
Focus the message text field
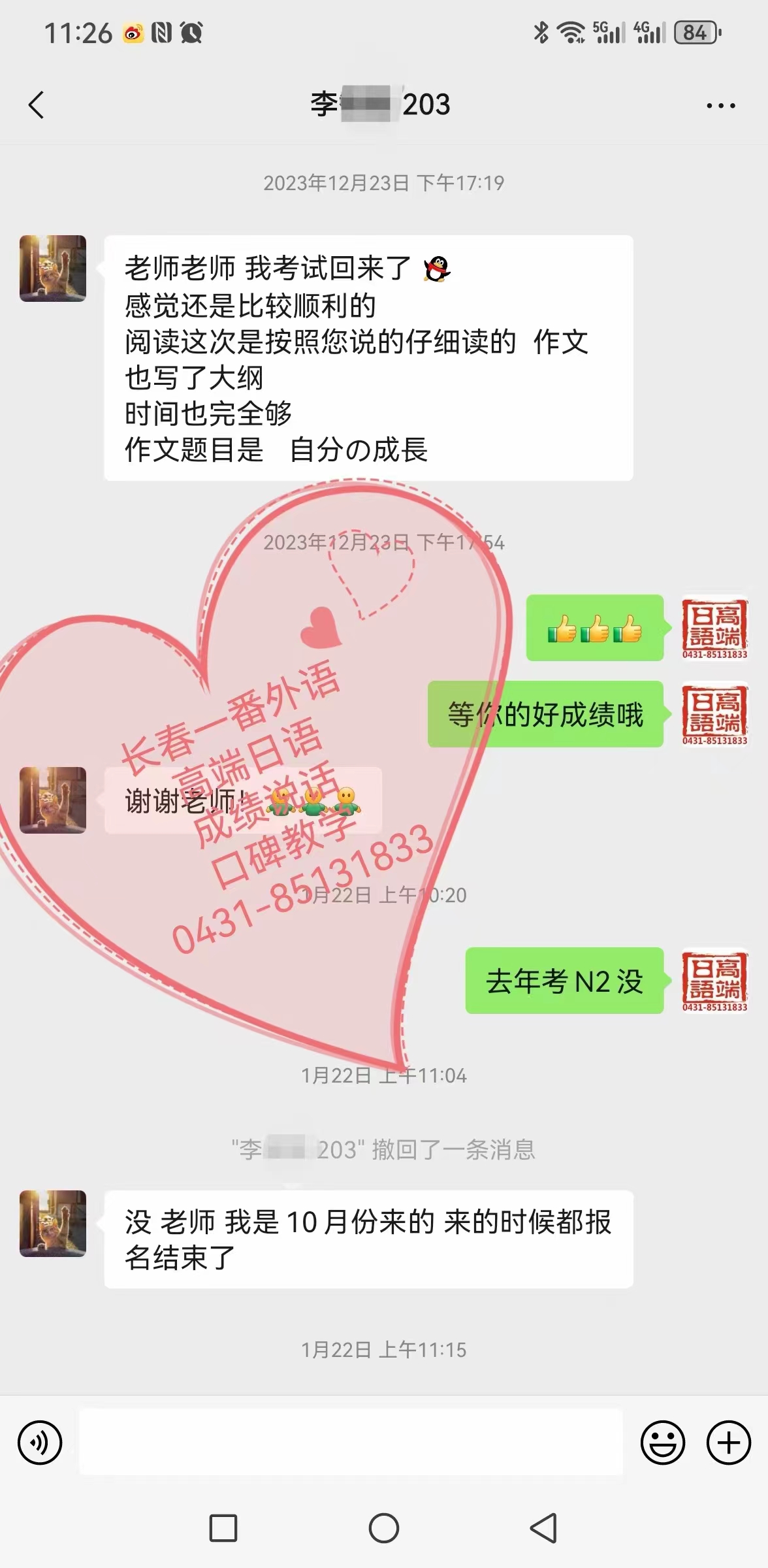tap(351, 1443)
